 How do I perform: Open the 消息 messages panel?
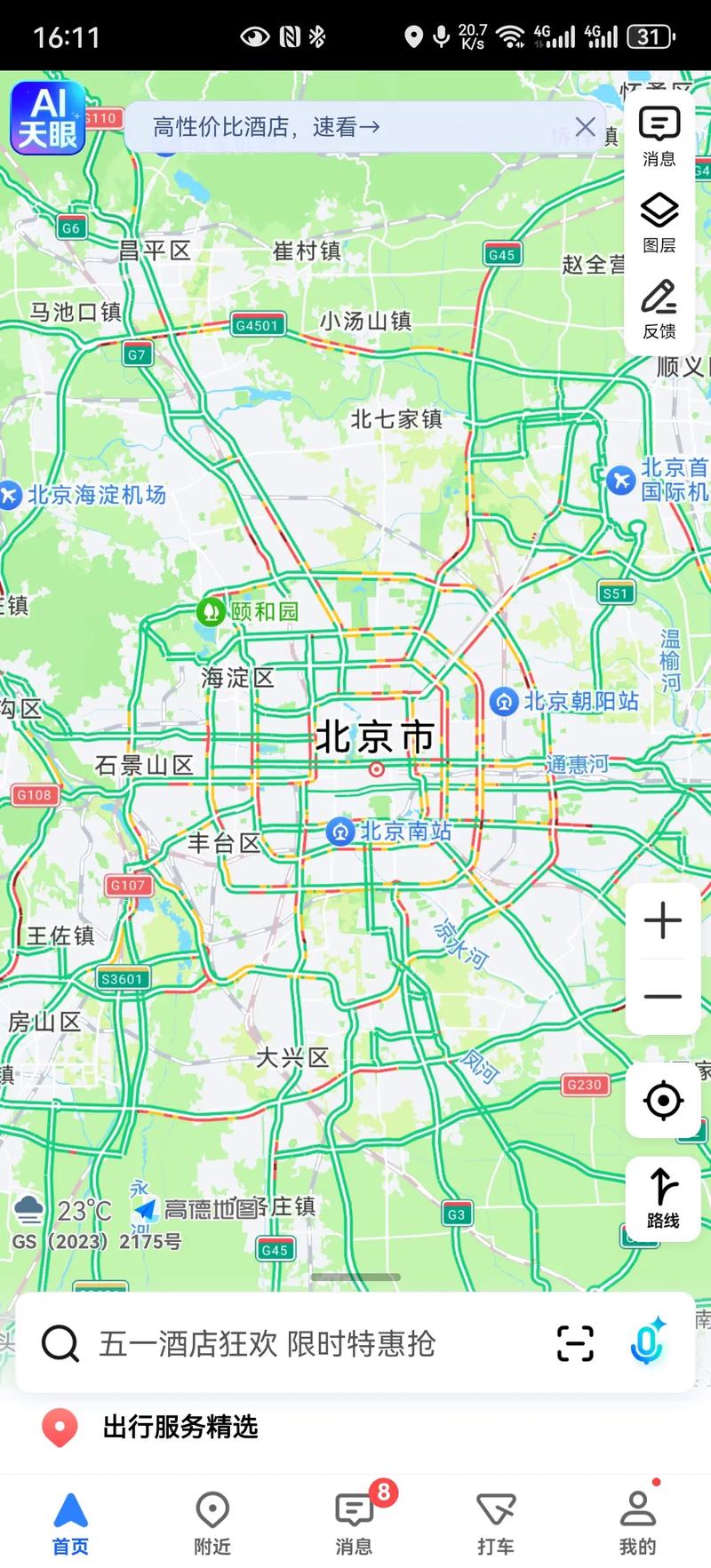tap(658, 135)
